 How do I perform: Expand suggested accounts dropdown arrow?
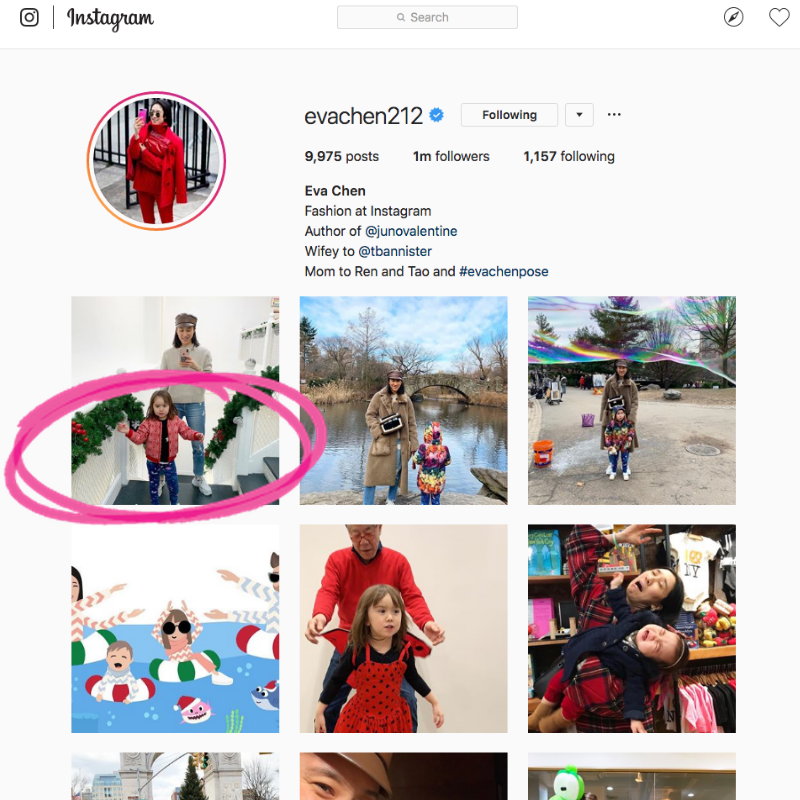(x=579, y=115)
